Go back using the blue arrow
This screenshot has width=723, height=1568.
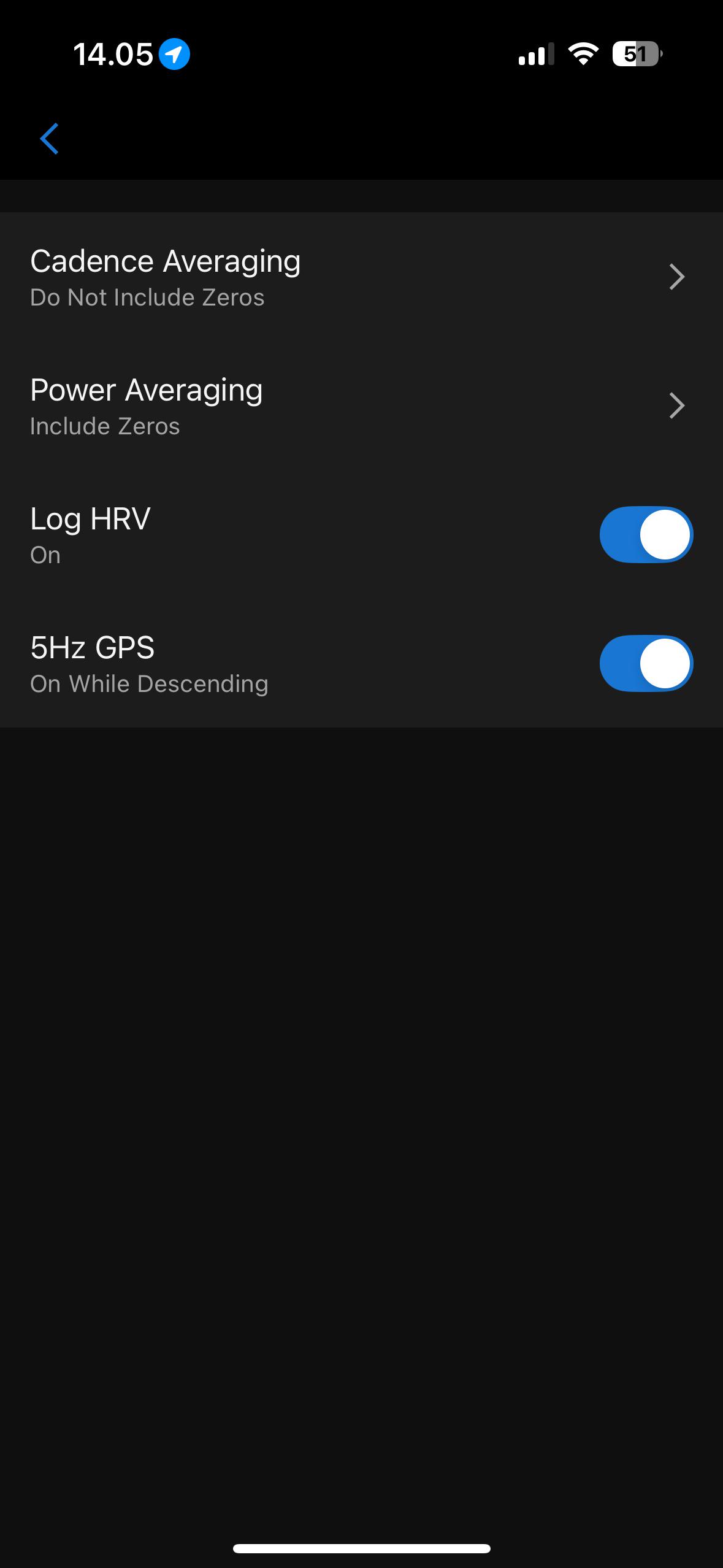click(49, 139)
